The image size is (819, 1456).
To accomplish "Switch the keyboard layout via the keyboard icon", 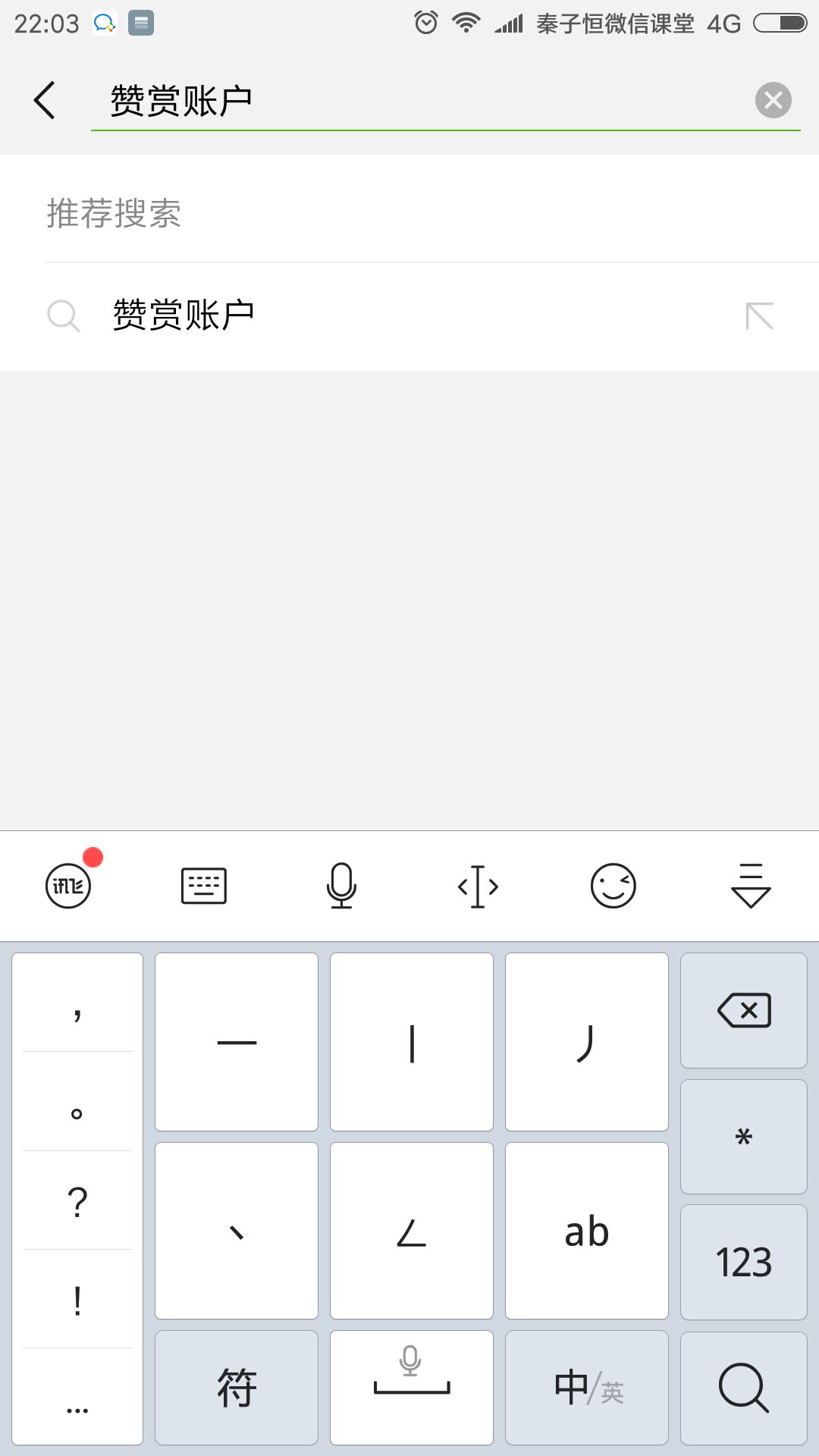I will tap(204, 885).
